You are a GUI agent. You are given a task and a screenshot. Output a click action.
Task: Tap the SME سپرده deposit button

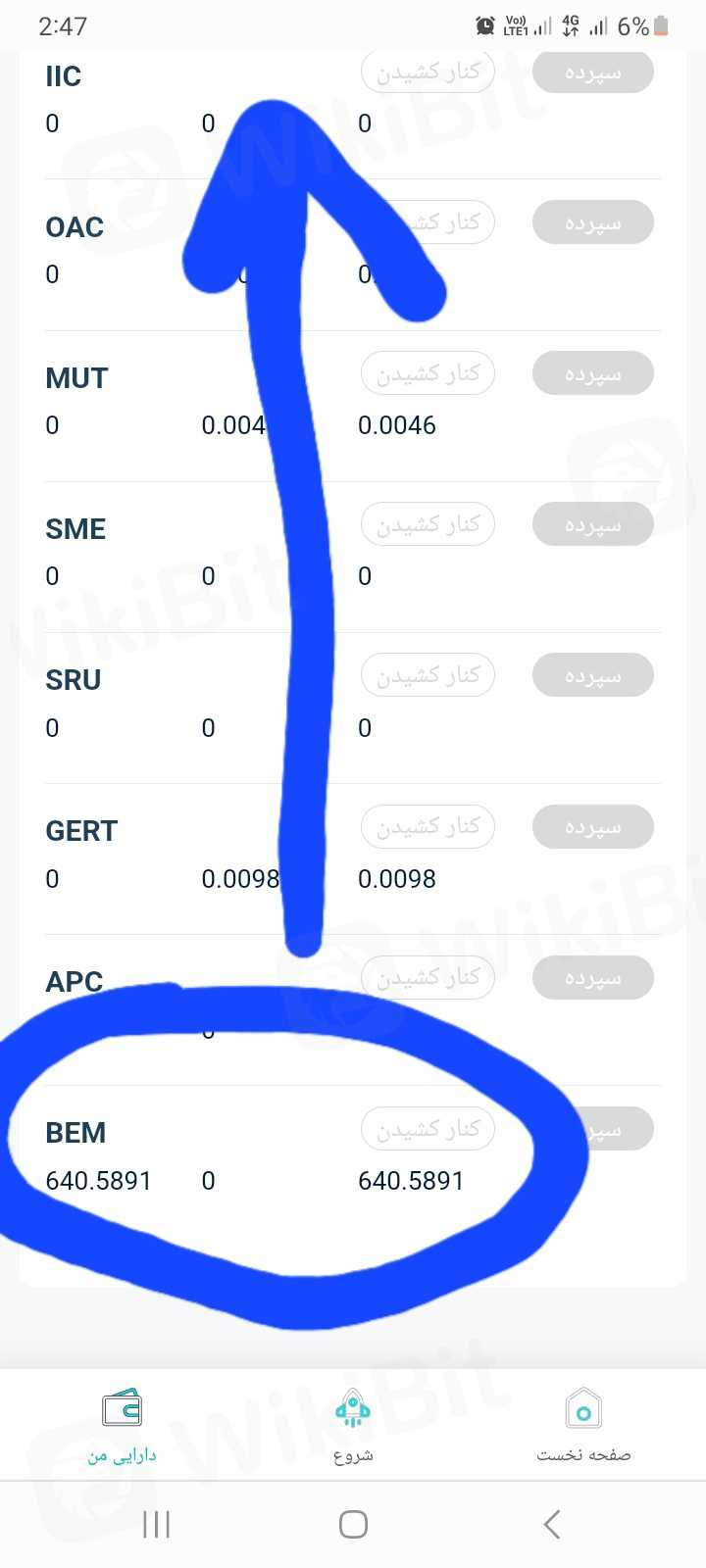593,525
